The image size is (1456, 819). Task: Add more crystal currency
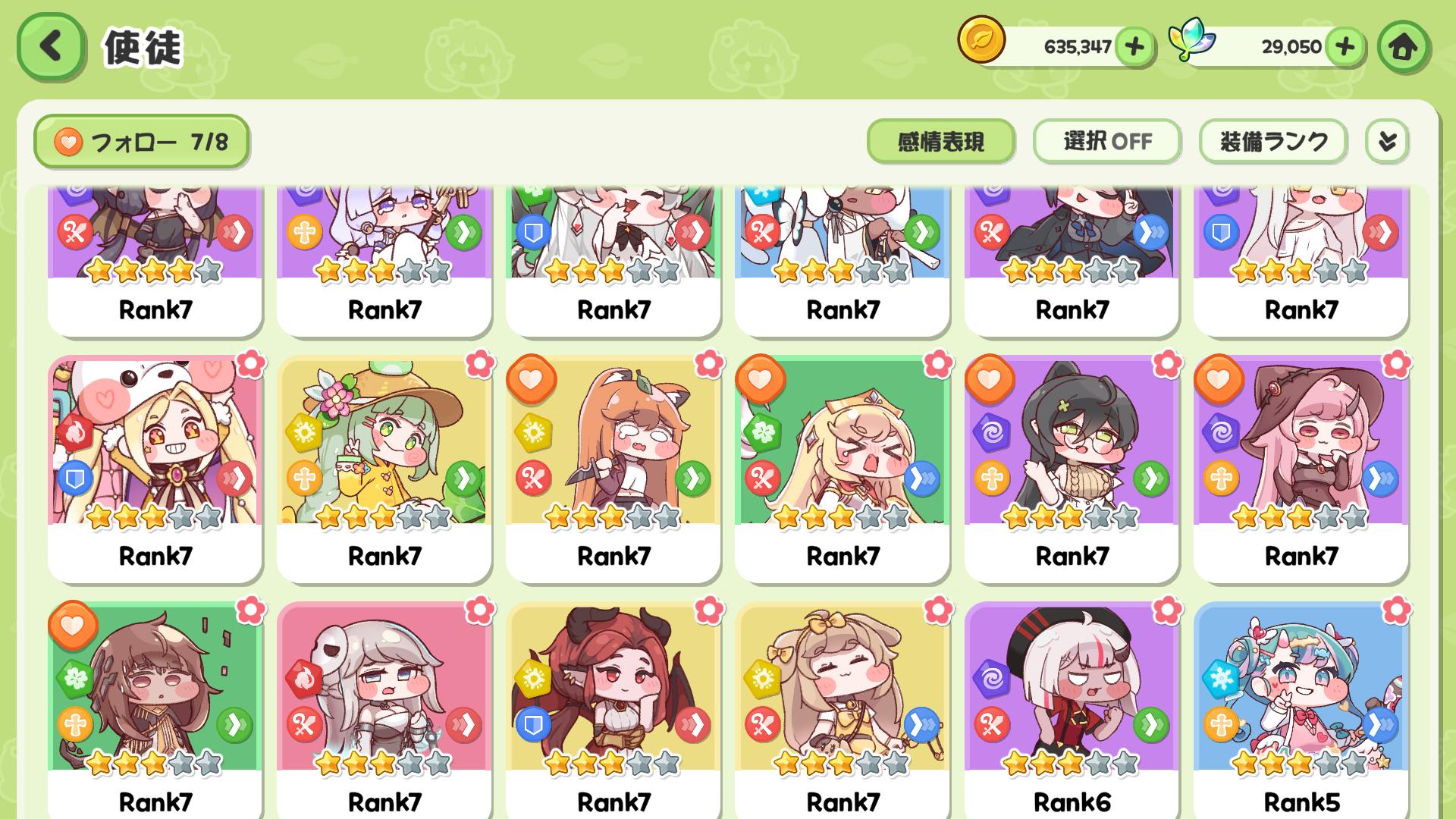coord(1345,47)
